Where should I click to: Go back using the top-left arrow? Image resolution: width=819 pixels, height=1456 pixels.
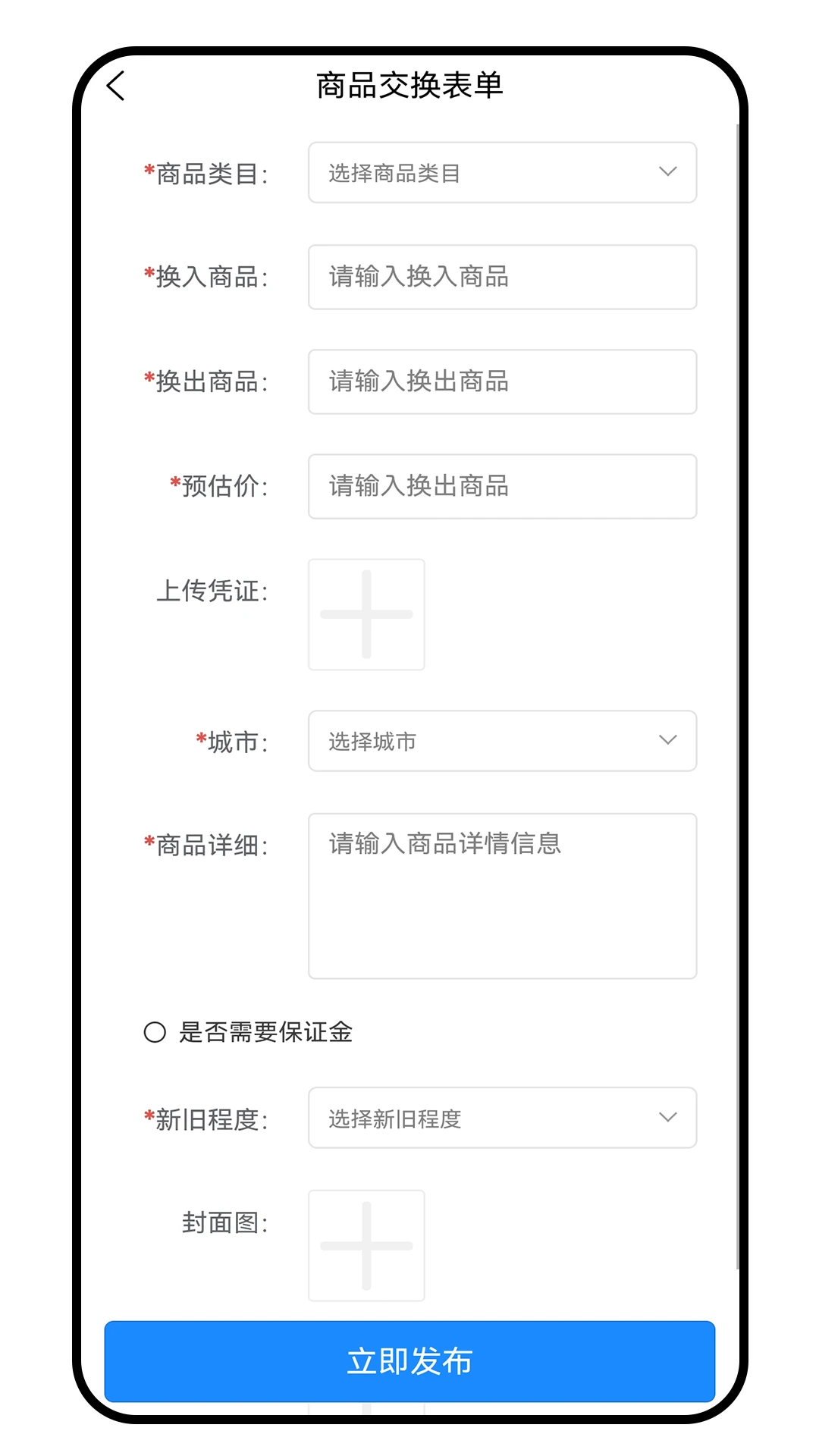pos(116,86)
